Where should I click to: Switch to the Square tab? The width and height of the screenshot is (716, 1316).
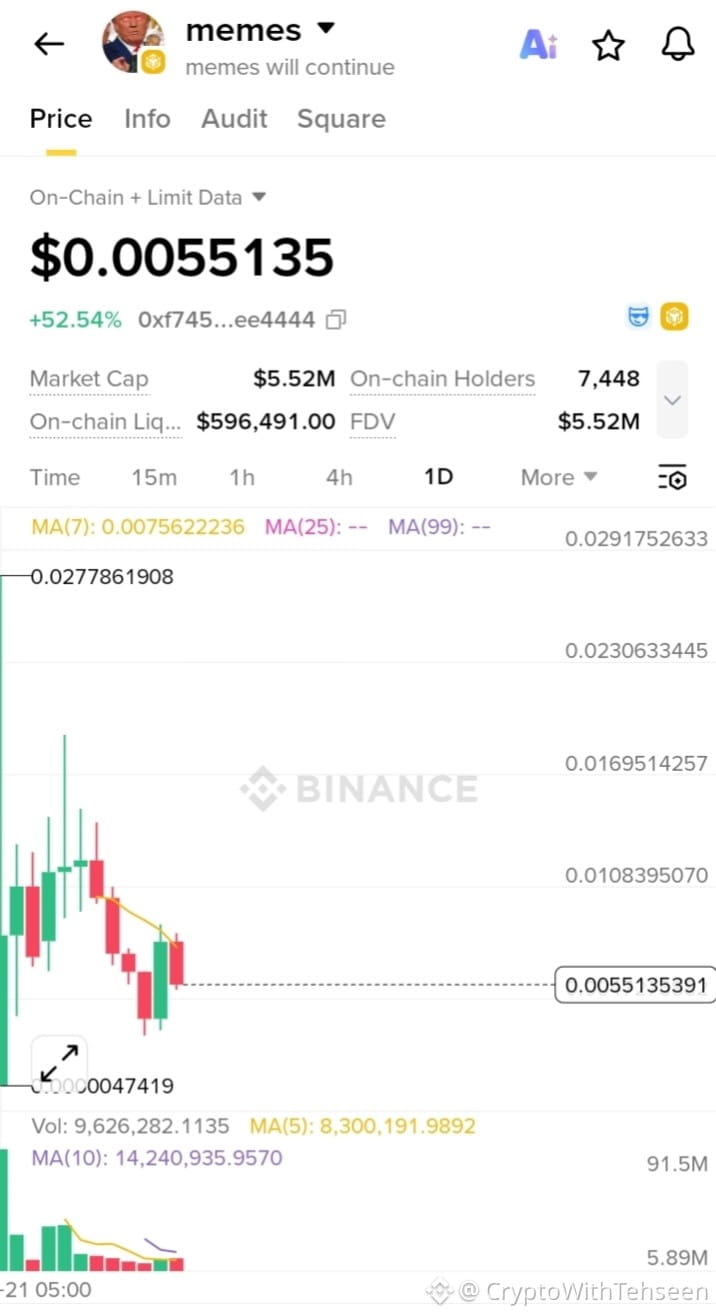pyautogui.click(x=341, y=119)
